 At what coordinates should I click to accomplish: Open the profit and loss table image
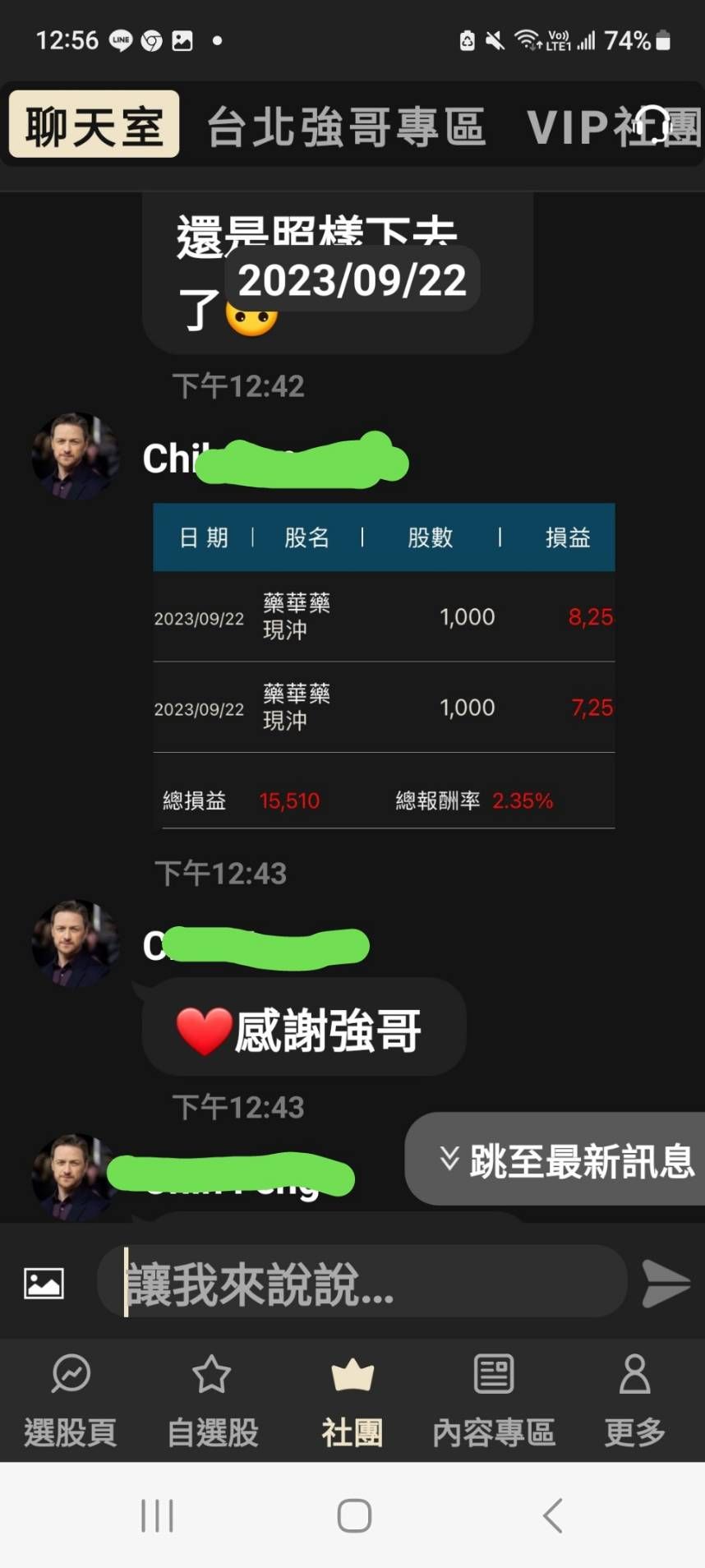pos(384,666)
